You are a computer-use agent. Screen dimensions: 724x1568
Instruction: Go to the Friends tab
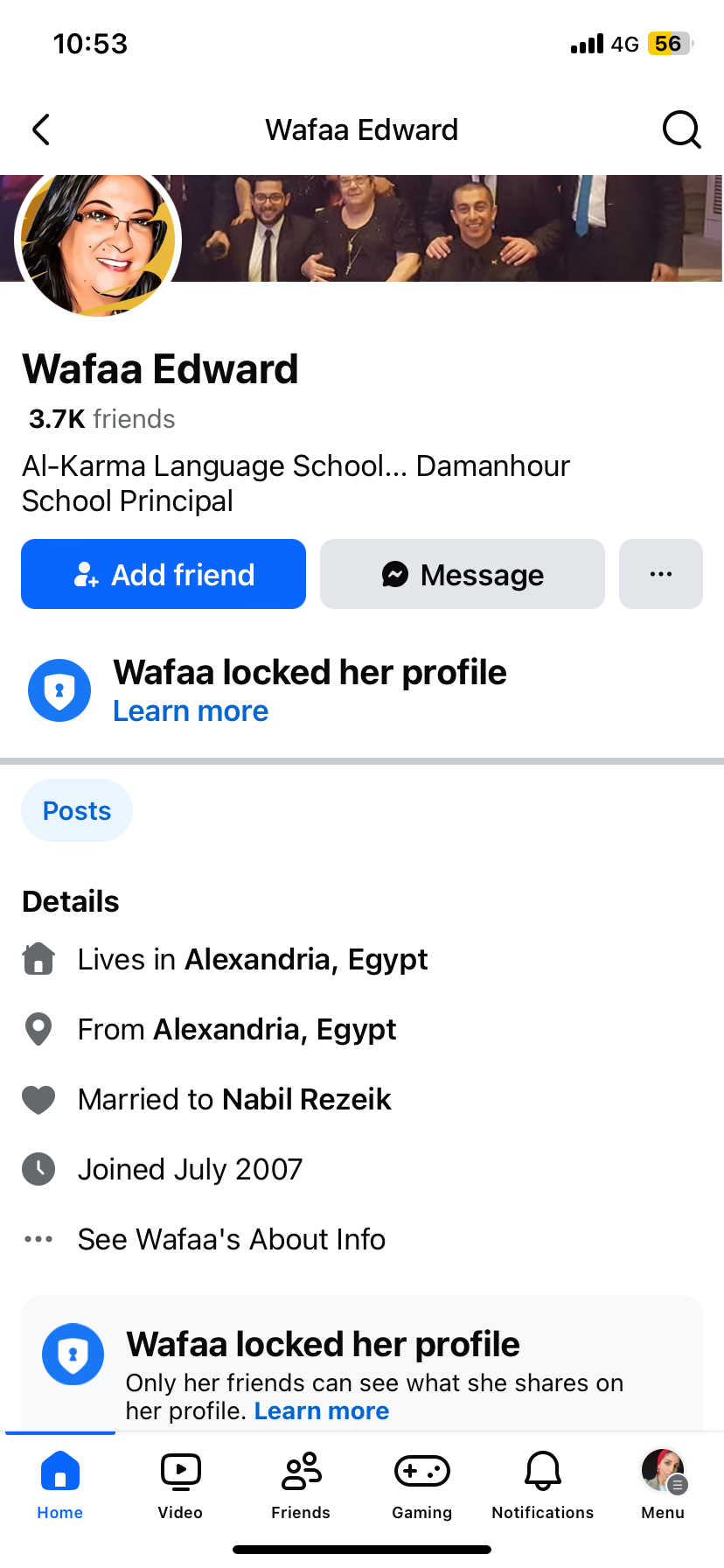pos(301,1483)
